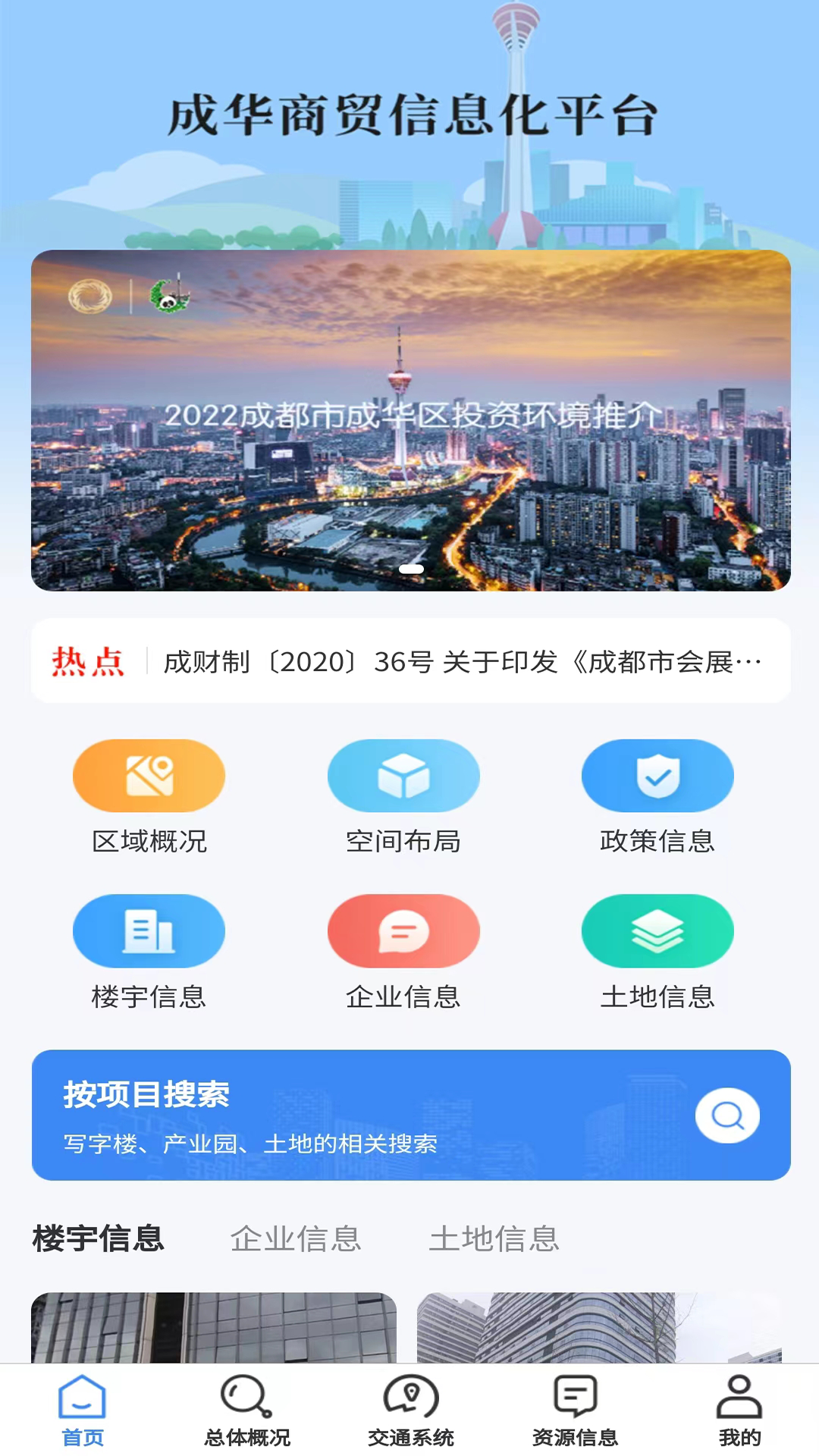Tap the 按项目搜索 search card

coord(410,1115)
